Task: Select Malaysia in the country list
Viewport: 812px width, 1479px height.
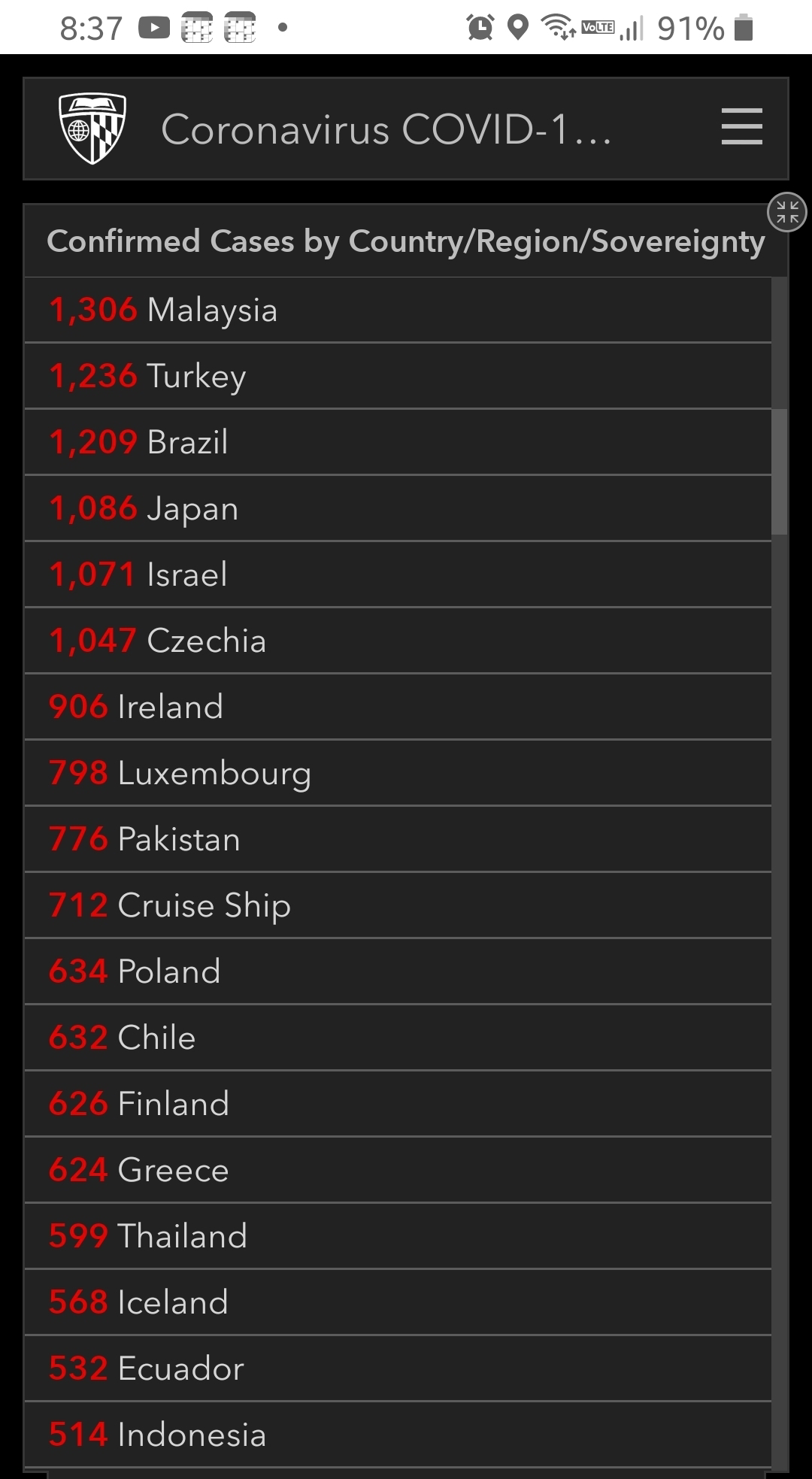Action: pos(398,311)
